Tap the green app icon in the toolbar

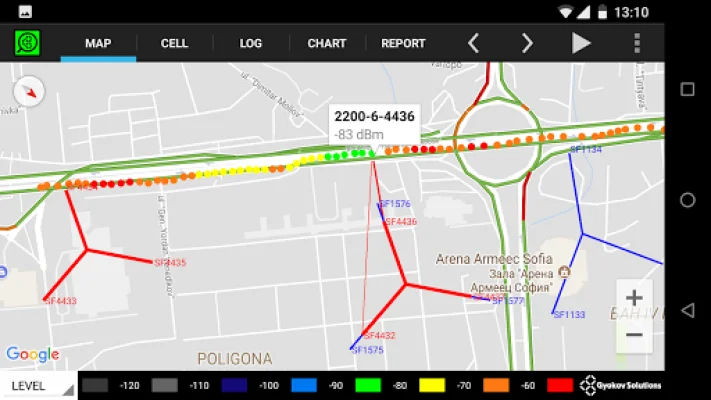(x=27, y=43)
